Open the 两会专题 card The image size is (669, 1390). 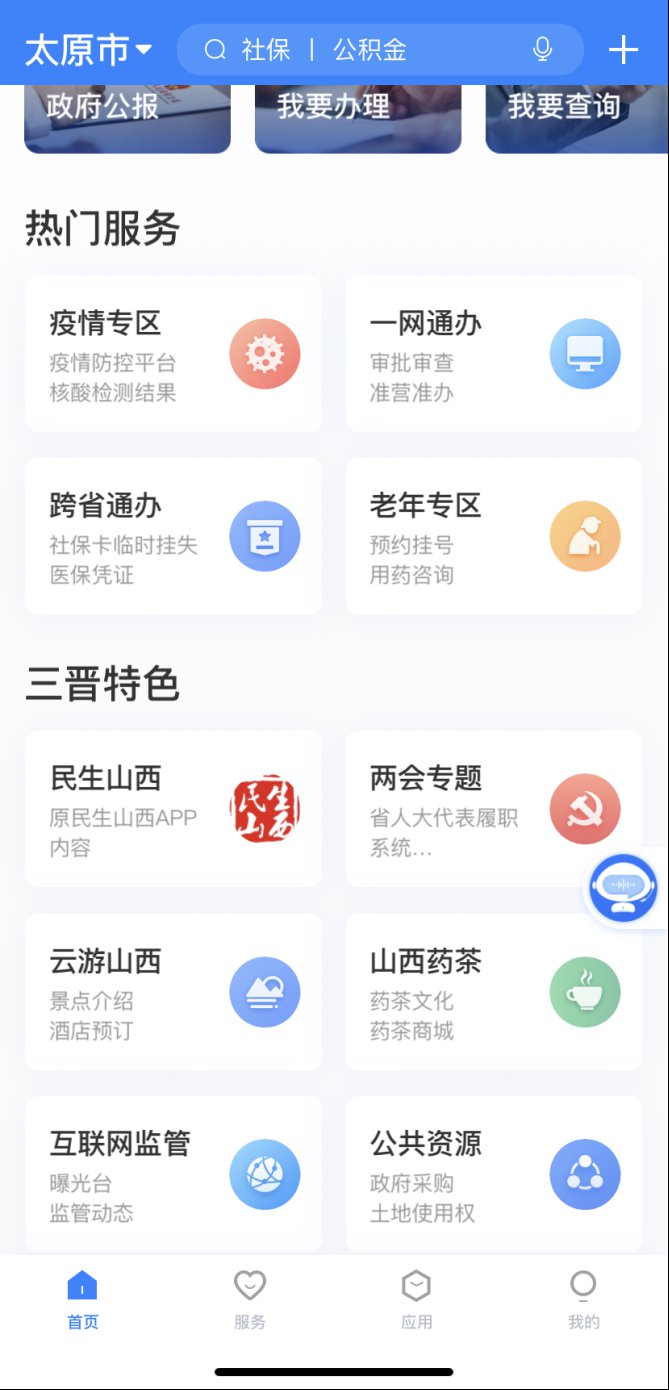[494, 808]
